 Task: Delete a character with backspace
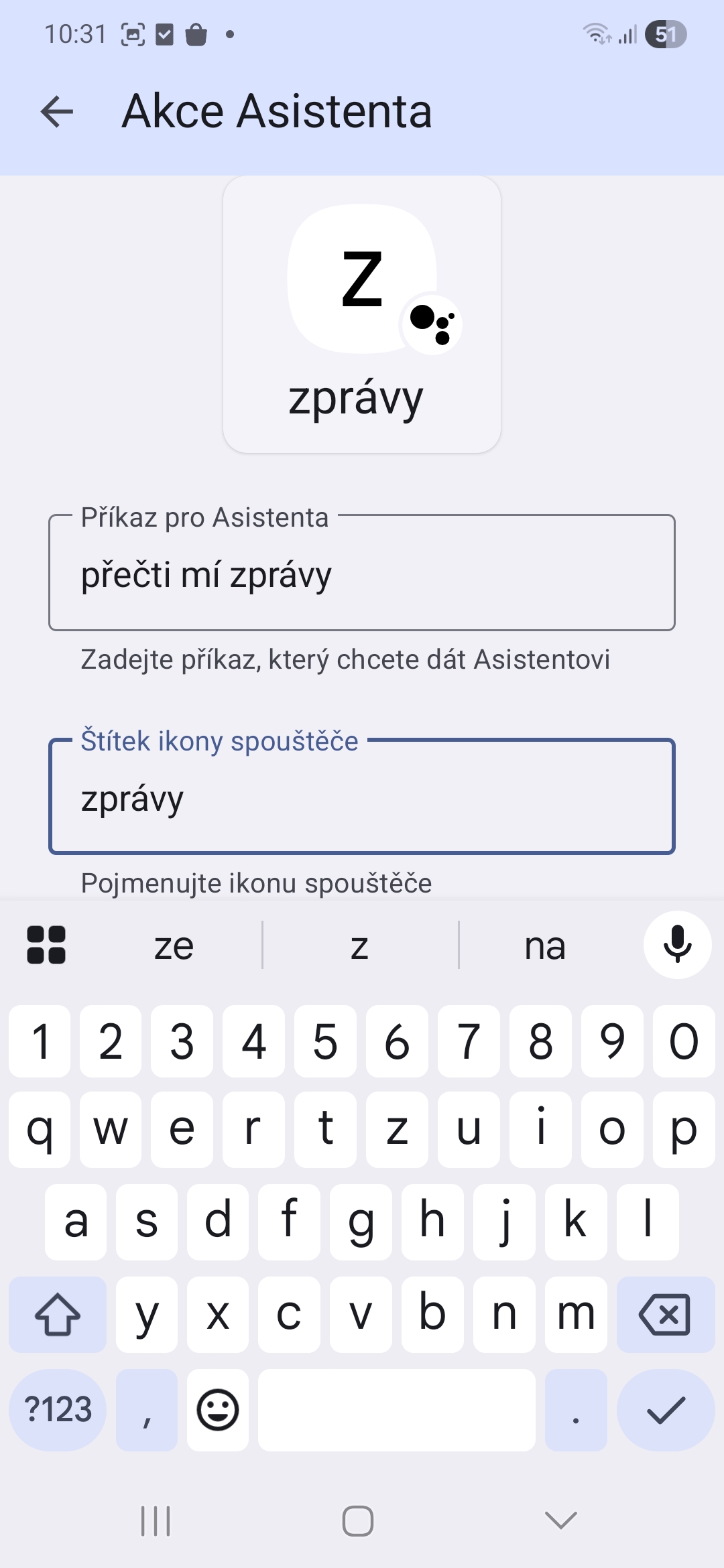pos(665,1315)
